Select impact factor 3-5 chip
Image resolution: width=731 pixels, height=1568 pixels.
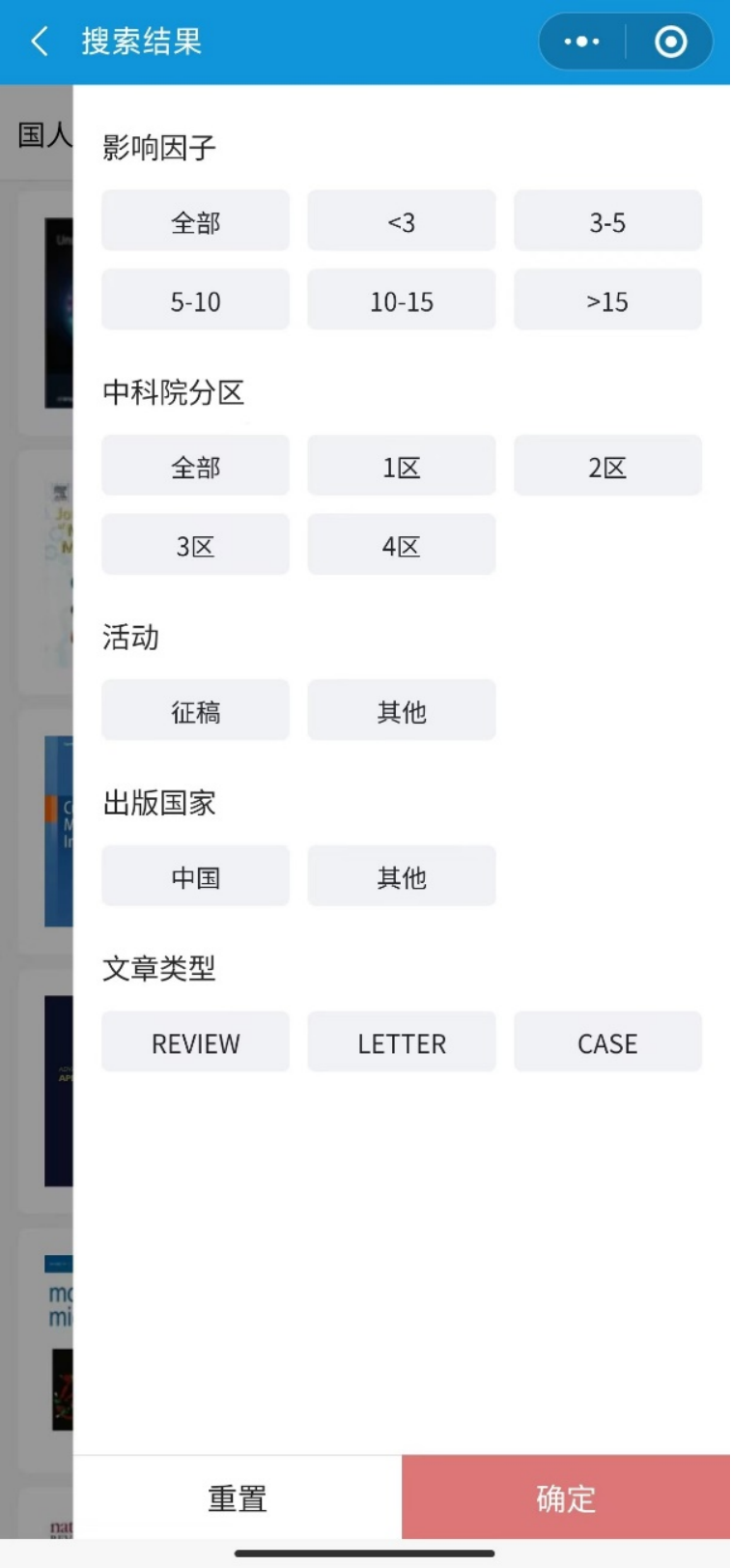click(x=607, y=221)
